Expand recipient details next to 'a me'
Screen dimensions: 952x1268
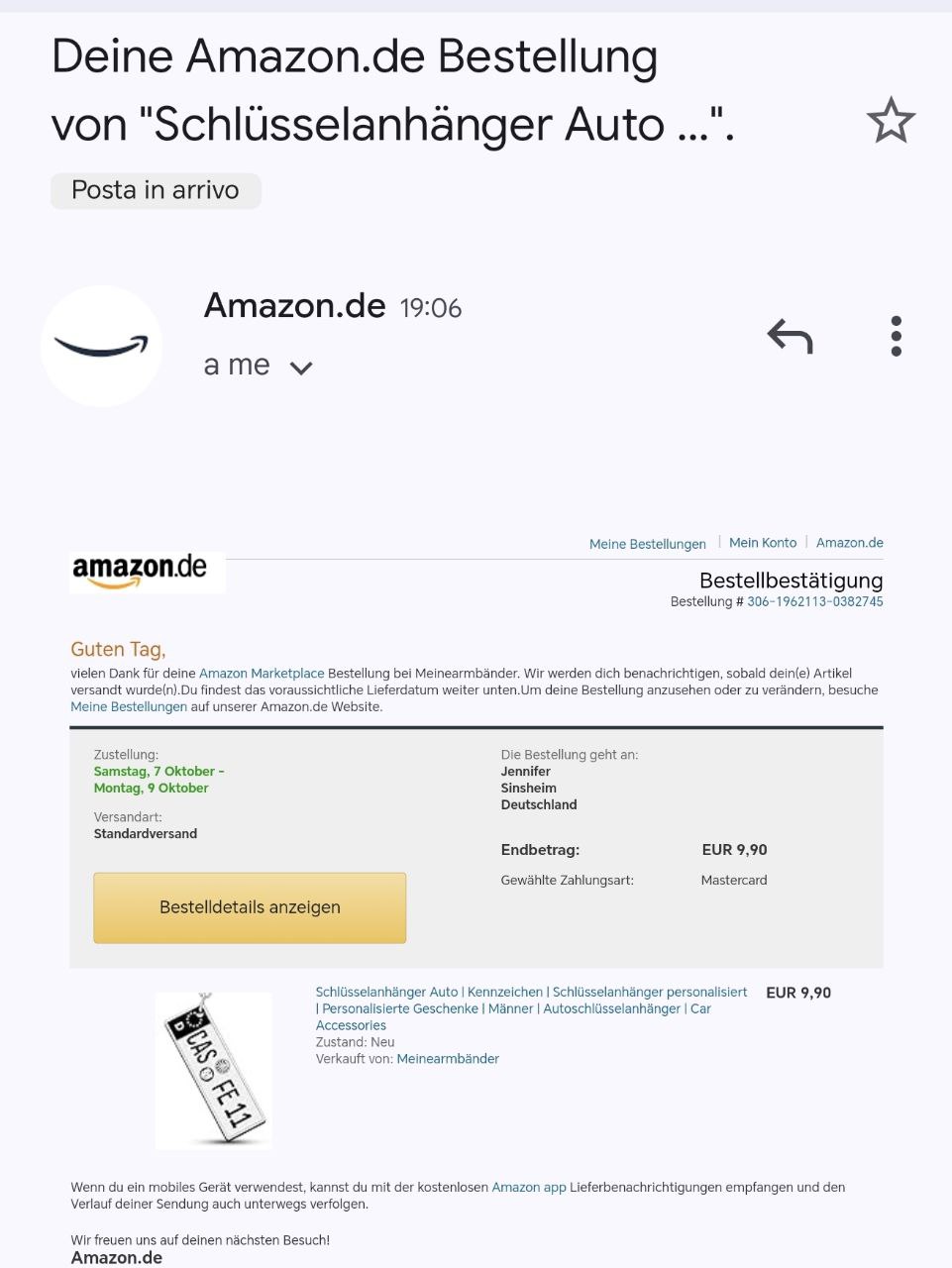click(x=301, y=368)
